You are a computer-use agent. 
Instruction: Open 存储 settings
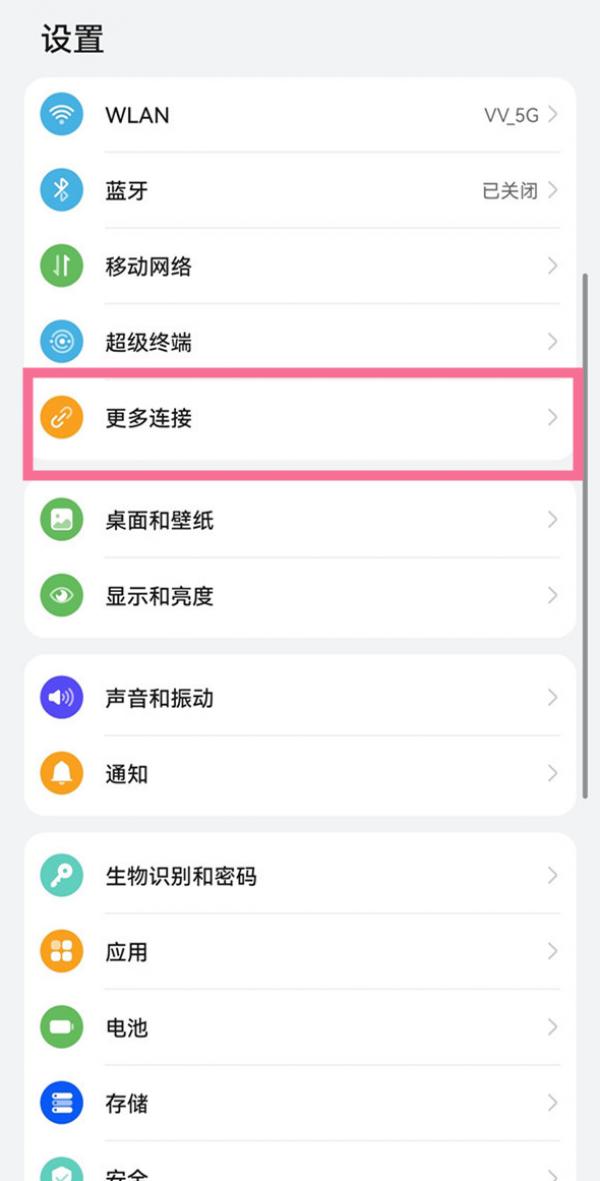coord(300,1103)
